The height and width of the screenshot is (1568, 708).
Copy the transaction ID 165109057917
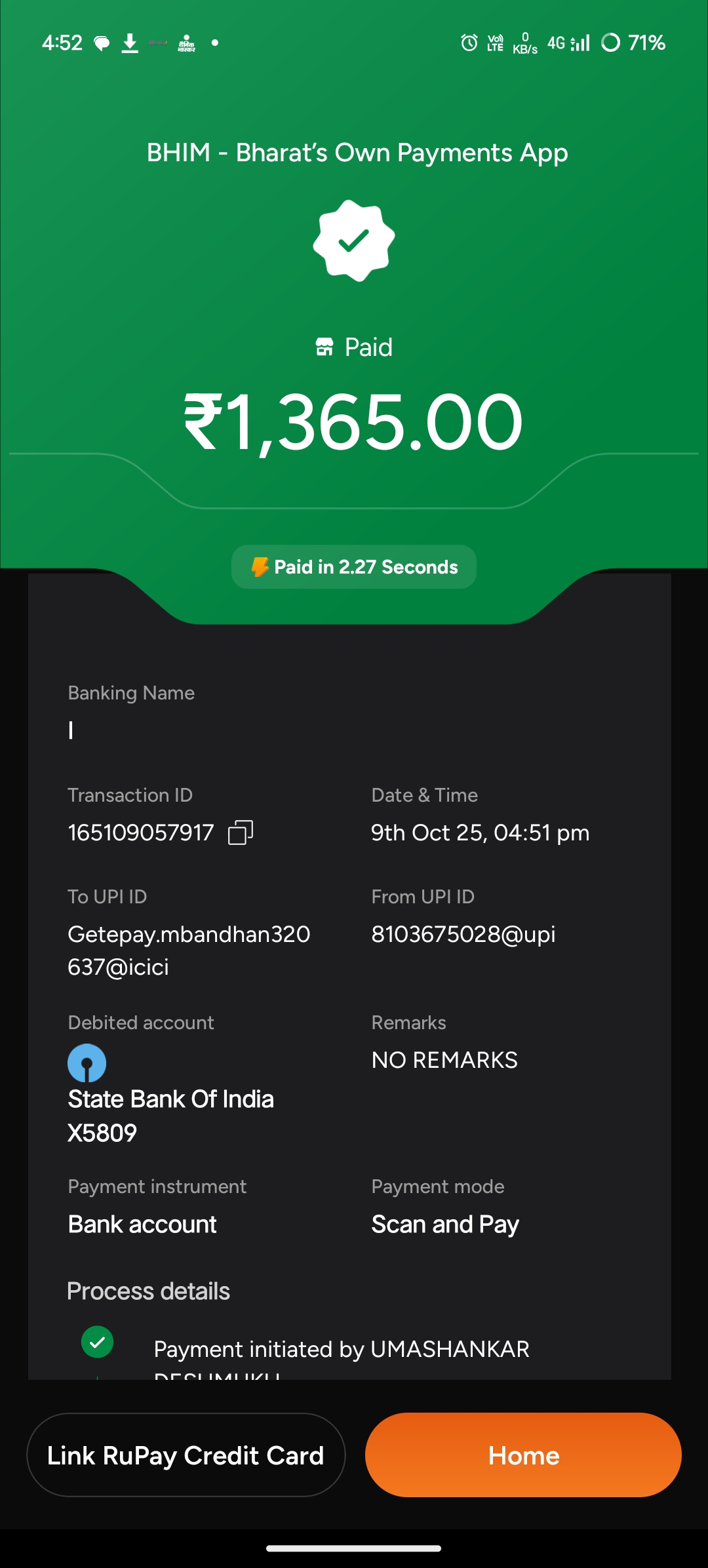[240, 833]
